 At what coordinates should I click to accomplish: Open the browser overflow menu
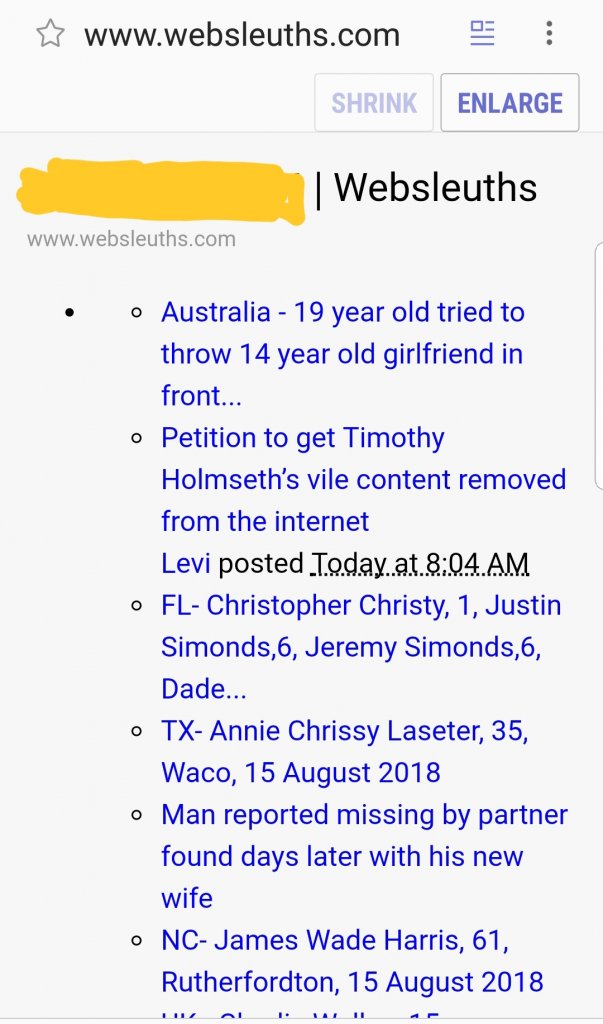549,34
